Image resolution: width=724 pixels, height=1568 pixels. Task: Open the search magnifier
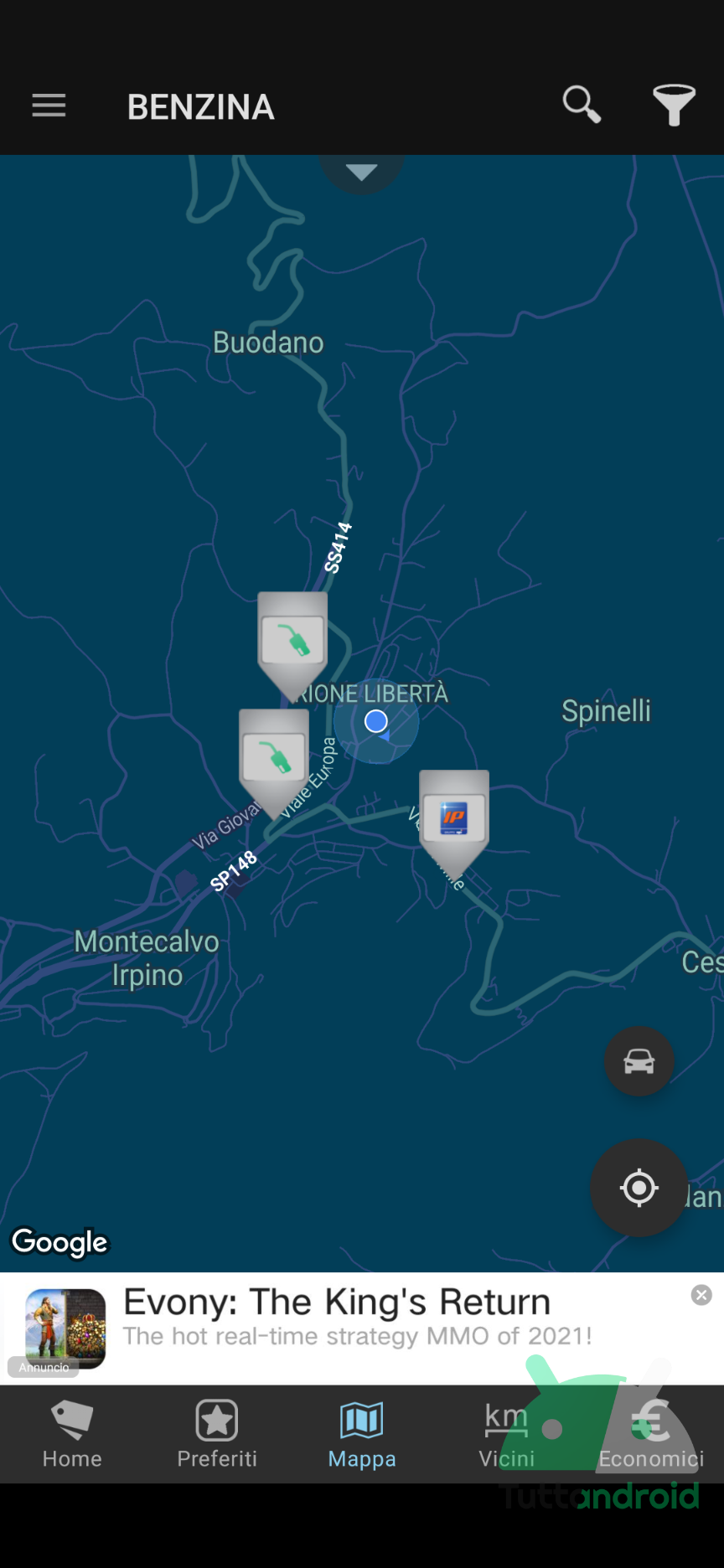pos(582,106)
